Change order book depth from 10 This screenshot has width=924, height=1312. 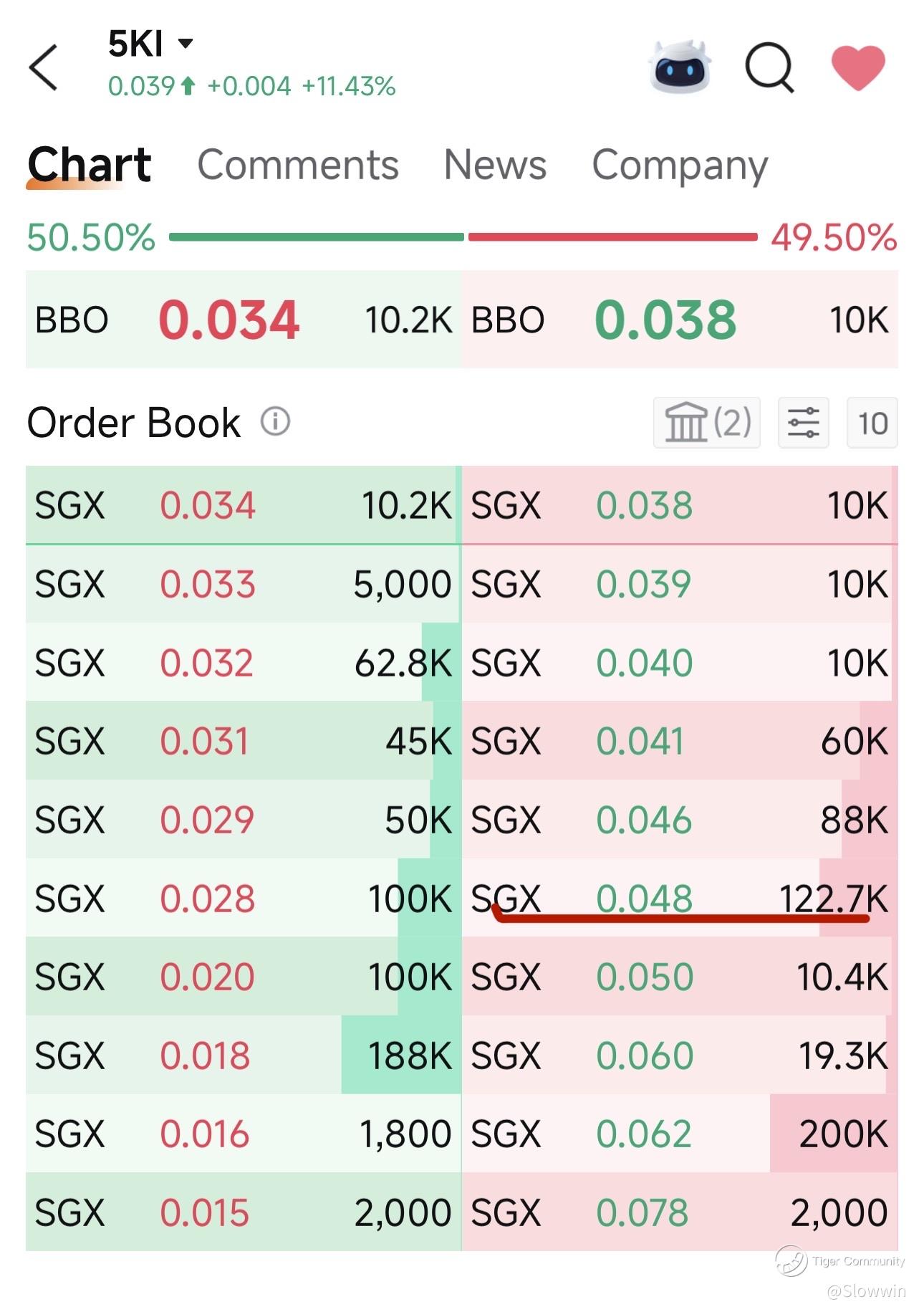[x=872, y=422]
